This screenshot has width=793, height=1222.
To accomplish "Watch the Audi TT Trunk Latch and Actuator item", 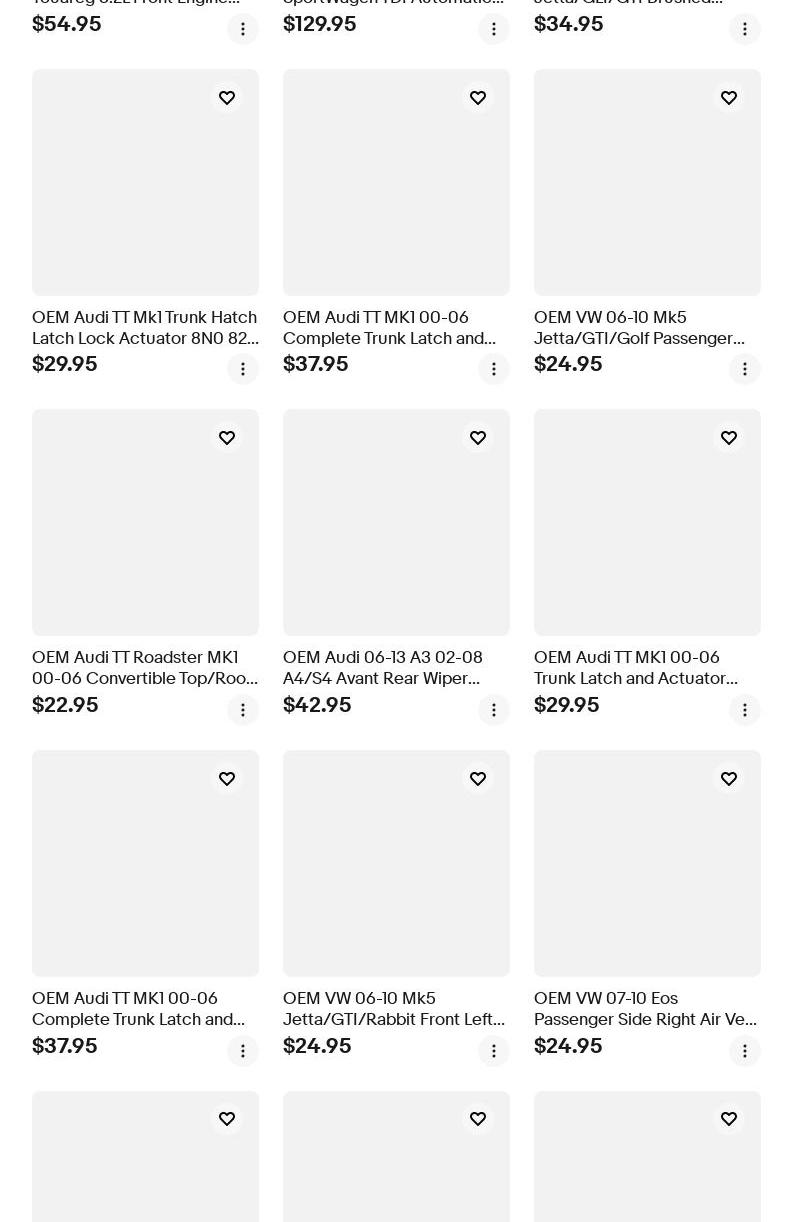I will point(729,438).
